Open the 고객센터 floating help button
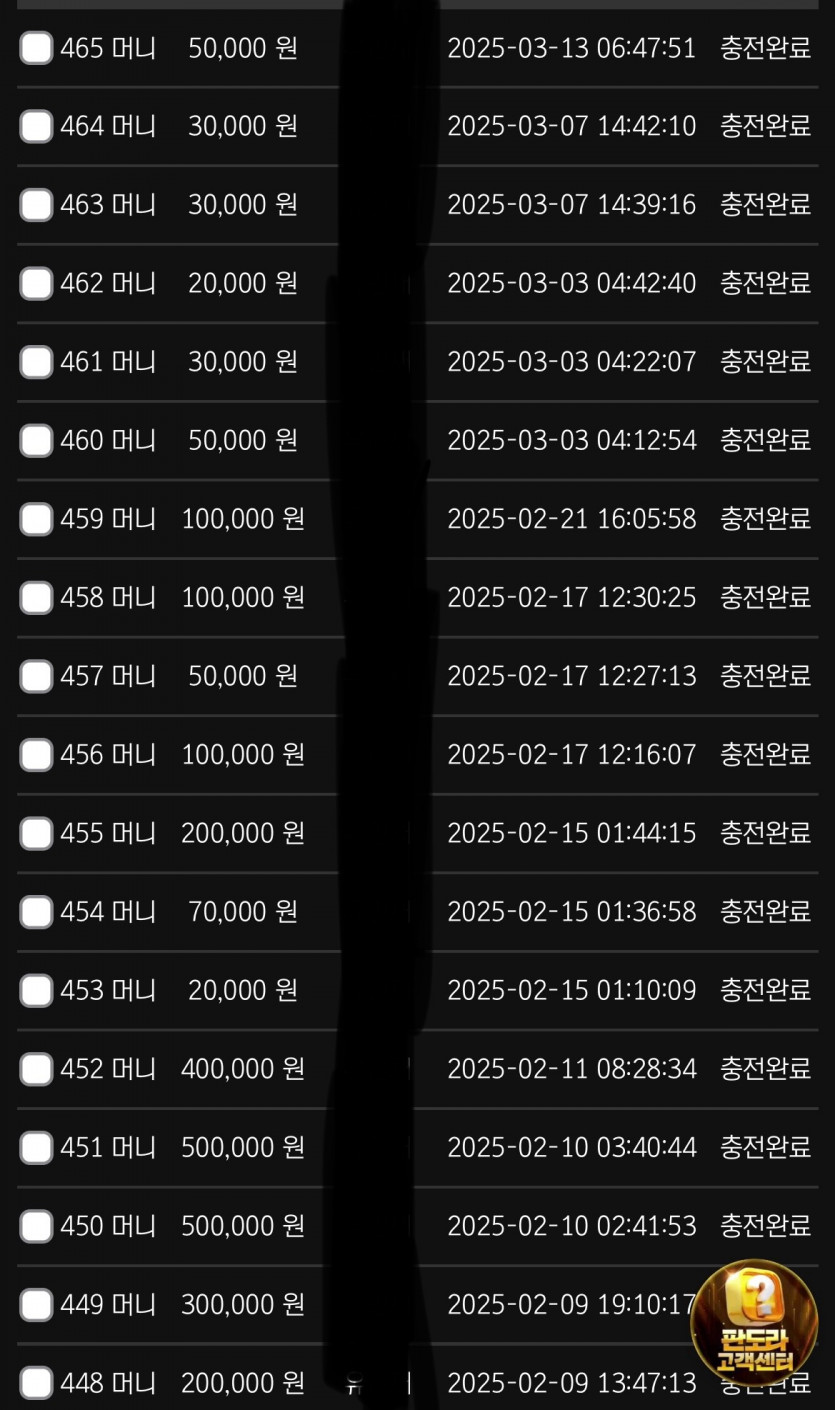This screenshot has height=1410, width=835. click(x=754, y=1319)
